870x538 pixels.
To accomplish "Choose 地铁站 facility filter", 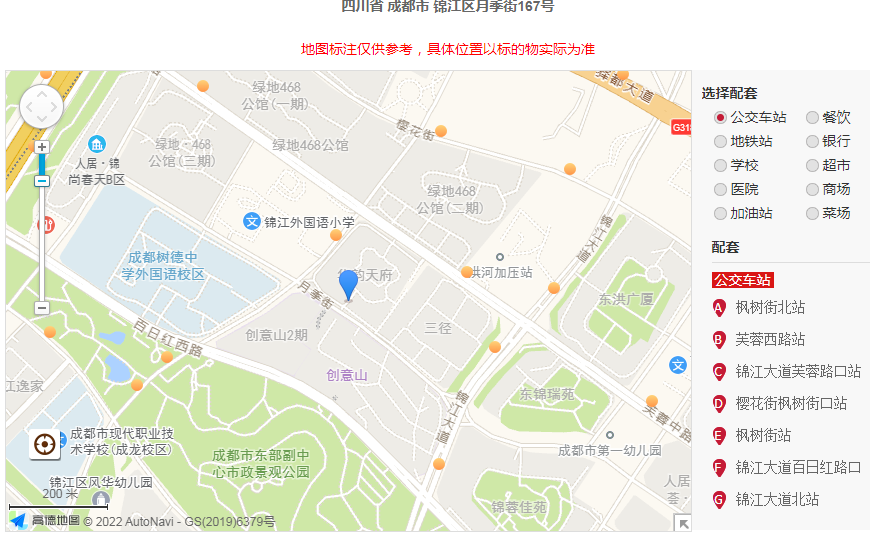I will pos(720,142).
